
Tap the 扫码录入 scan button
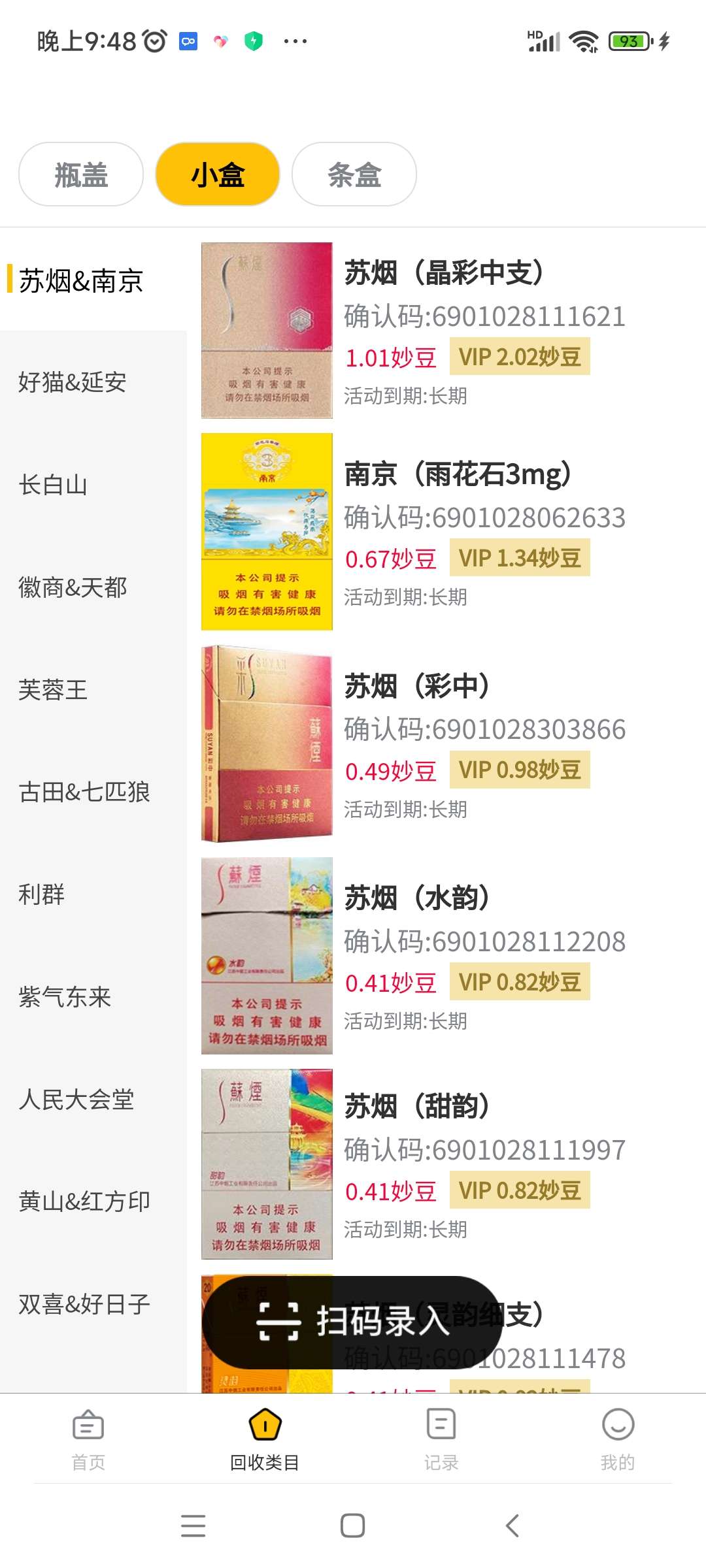tap(352, 1322)
